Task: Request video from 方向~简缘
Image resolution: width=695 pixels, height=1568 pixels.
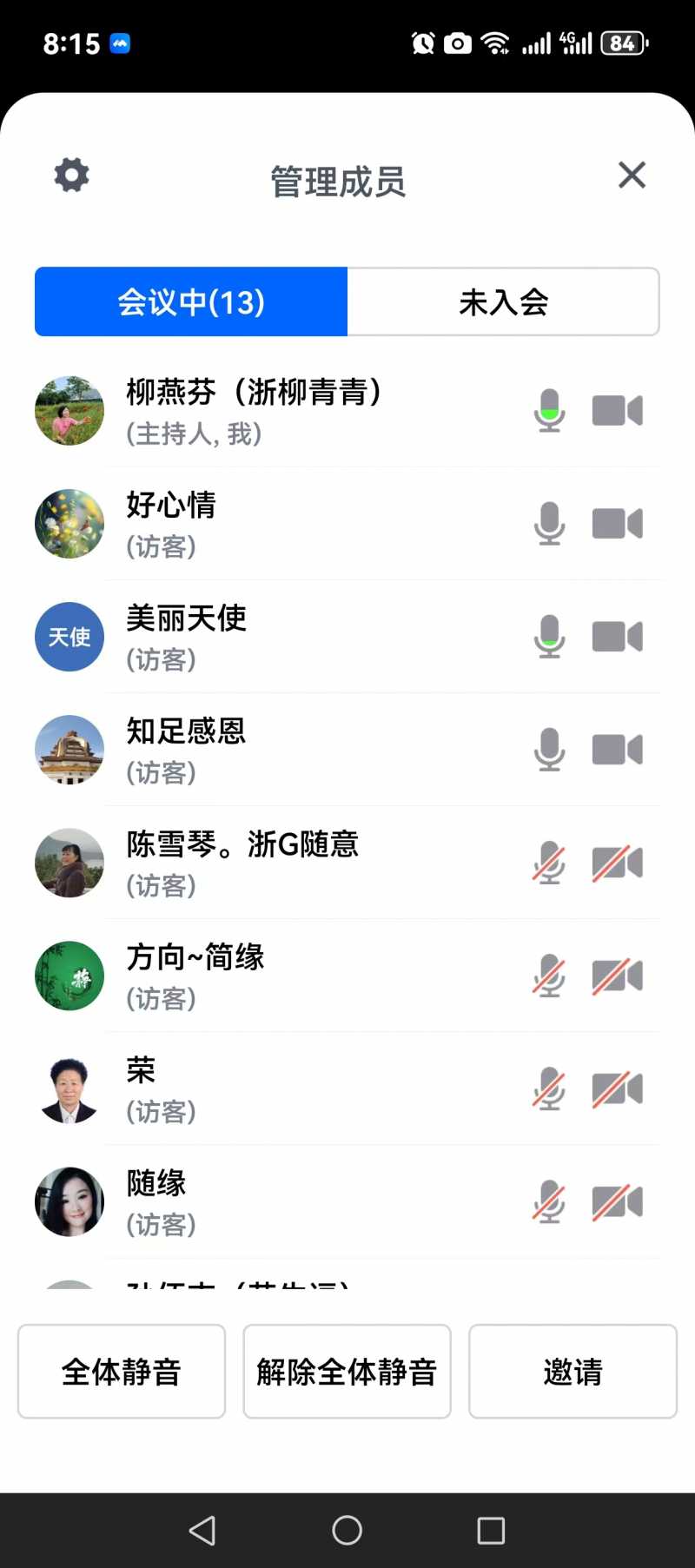Action: [x=617, y=976]
